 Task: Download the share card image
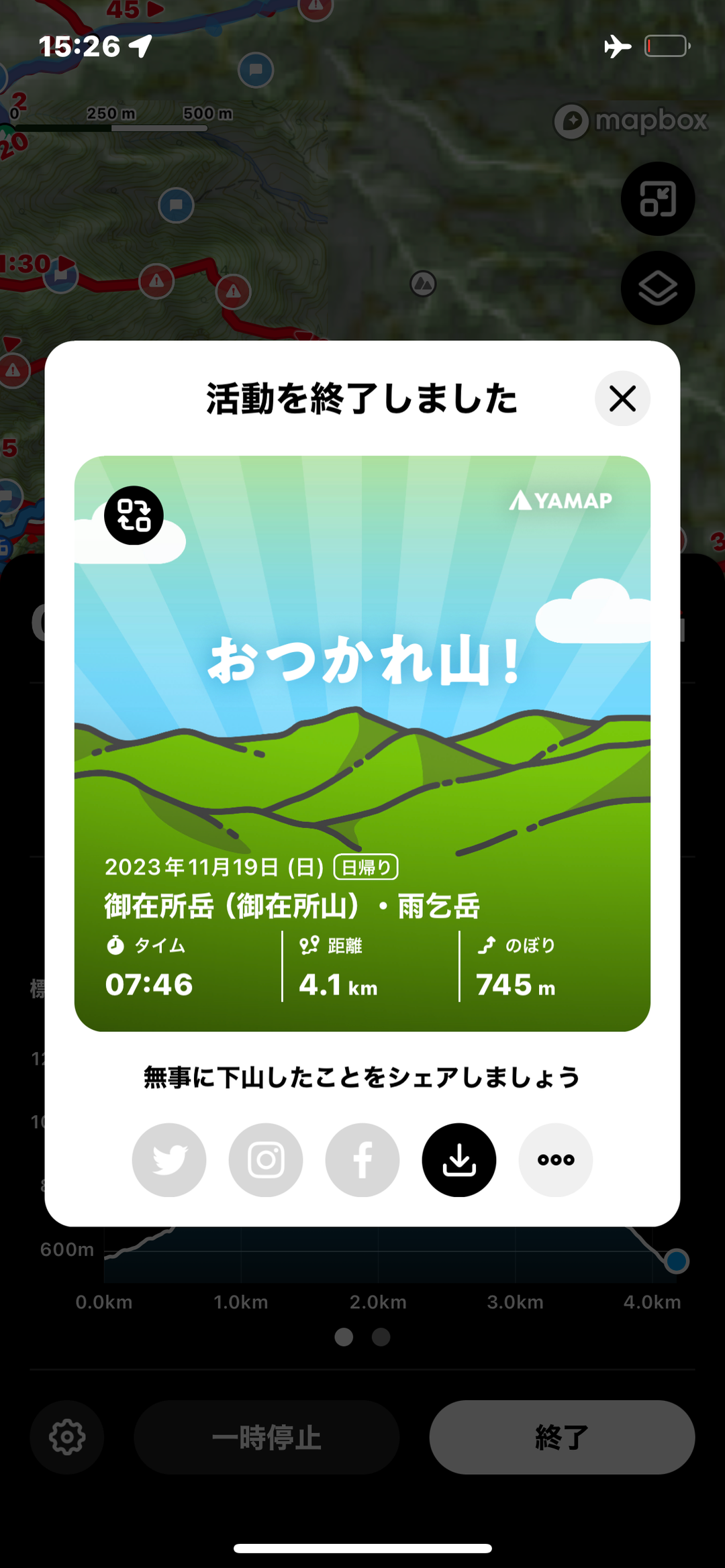(459, 1159)
